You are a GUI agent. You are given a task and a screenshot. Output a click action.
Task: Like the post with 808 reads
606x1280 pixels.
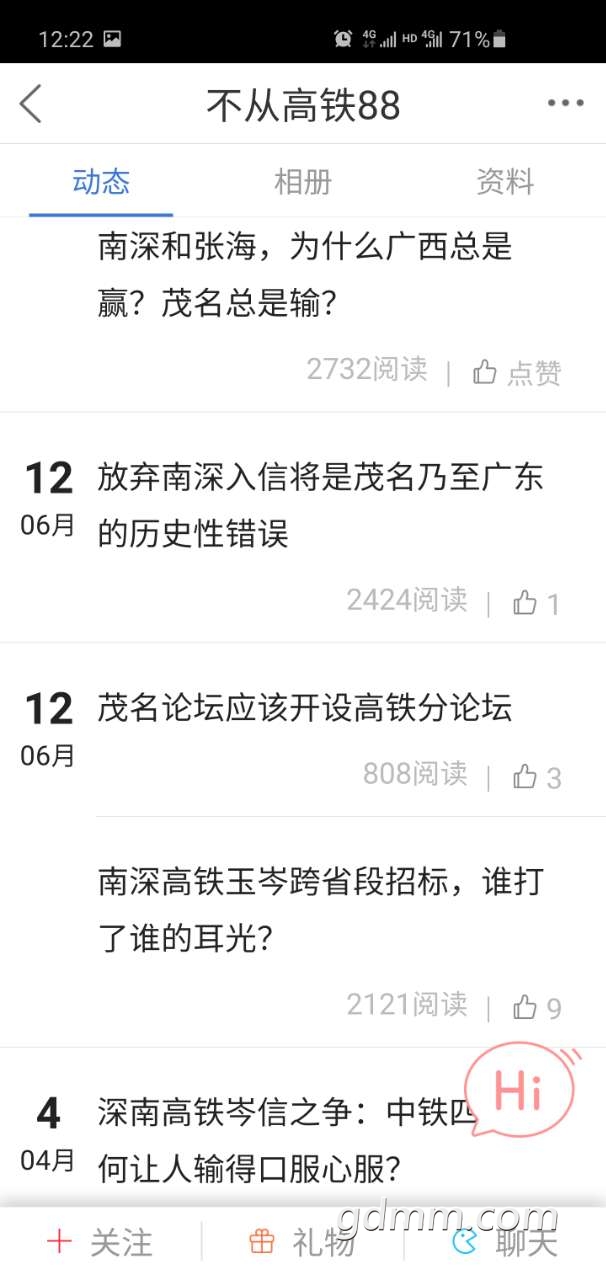(536, 777)
